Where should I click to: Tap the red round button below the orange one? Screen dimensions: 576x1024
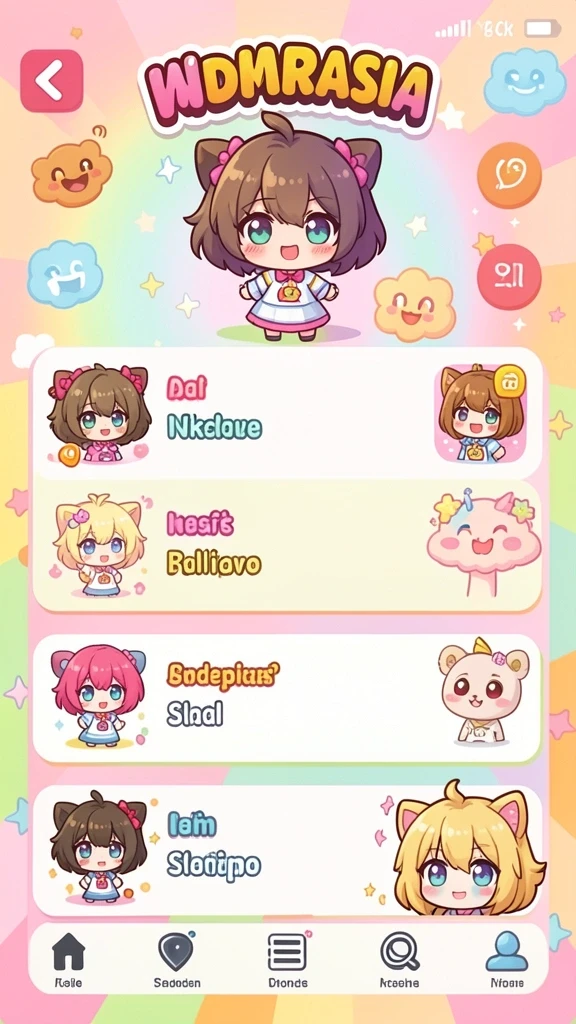pyautogui.click(x=509, y=276)
